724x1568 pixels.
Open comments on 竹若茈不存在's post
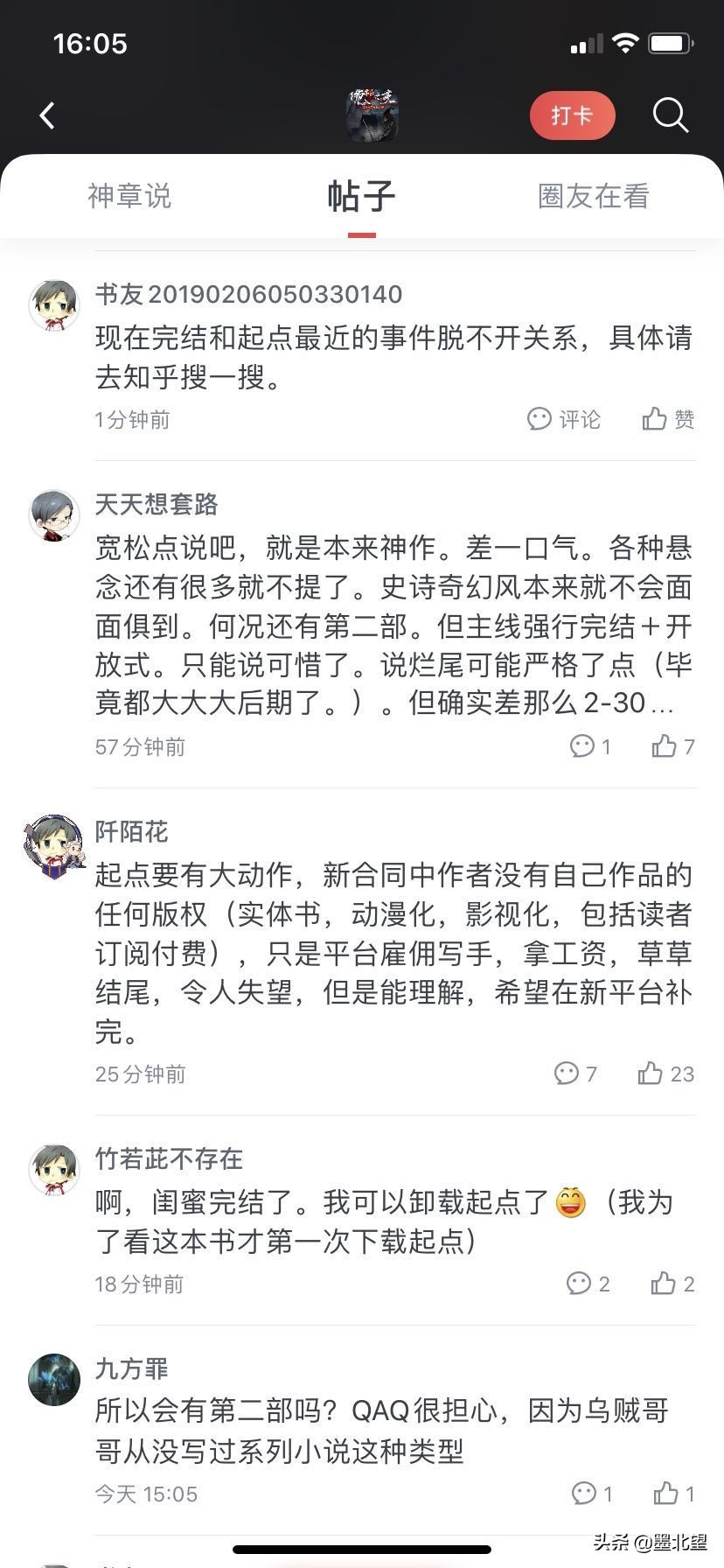click(588, 1284)
